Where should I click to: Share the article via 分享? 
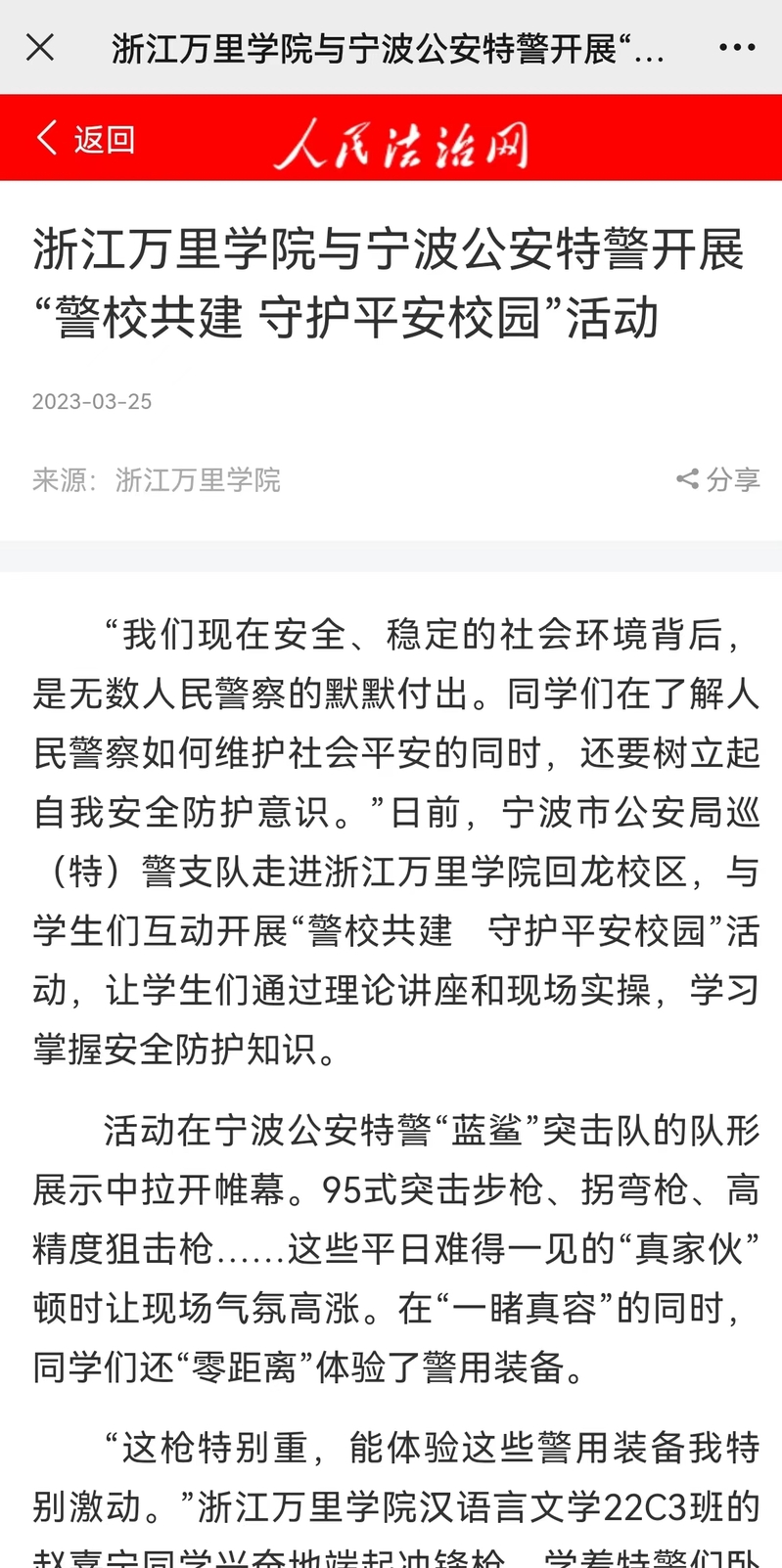pos(717,479)
